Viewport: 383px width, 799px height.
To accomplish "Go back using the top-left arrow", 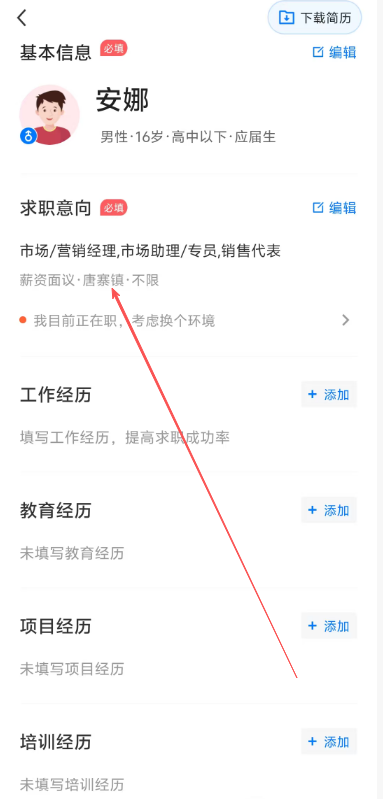I will (21, 18).
